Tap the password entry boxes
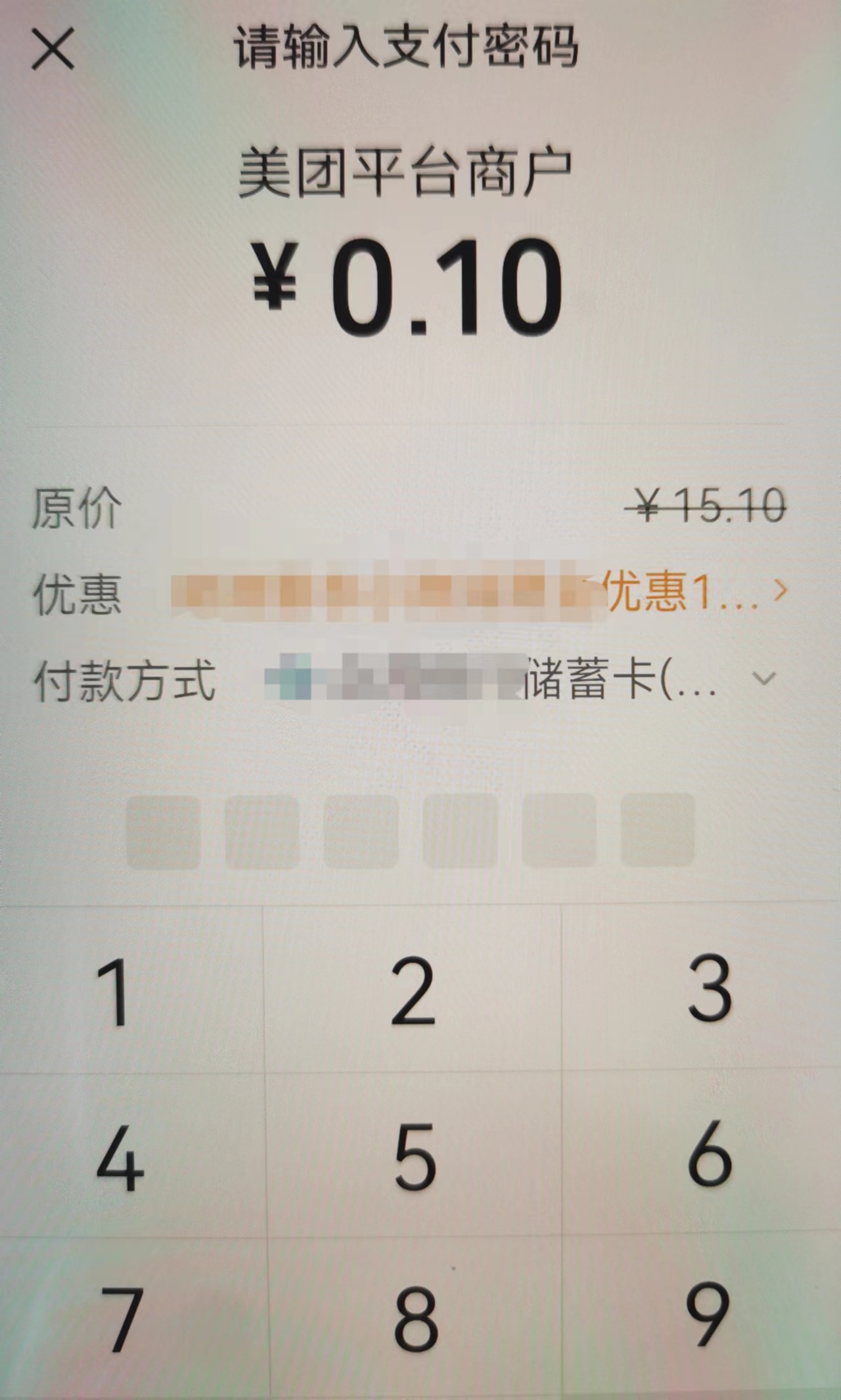Screen dimensions: 841x1400 (410, 831)
